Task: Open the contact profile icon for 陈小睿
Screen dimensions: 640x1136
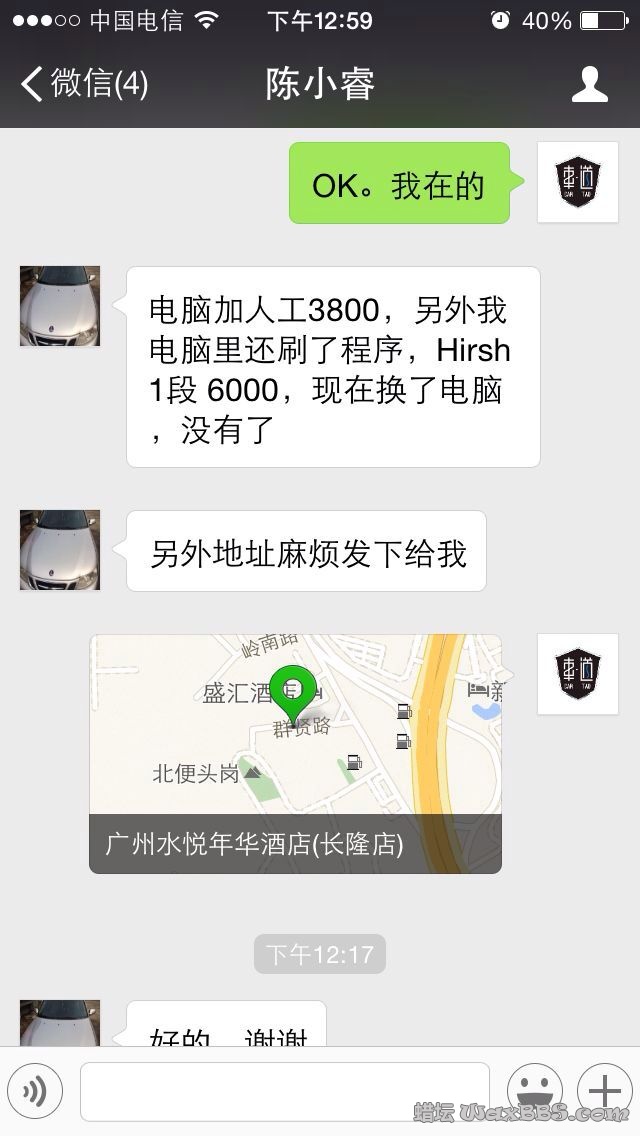Action: point(589,84)
